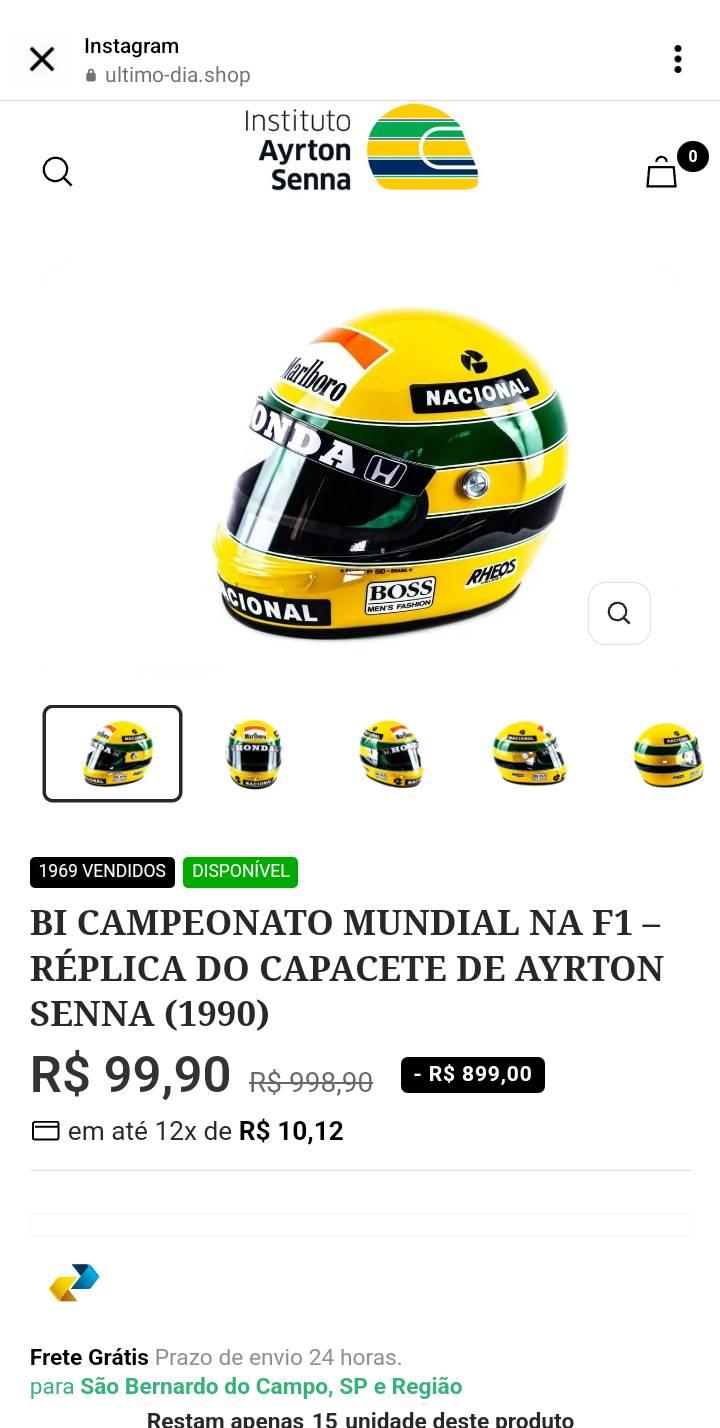Click the card icon next to installment info
Image resolution: width=720 pixels, height=1428 pixels.
pos(44,1131)
